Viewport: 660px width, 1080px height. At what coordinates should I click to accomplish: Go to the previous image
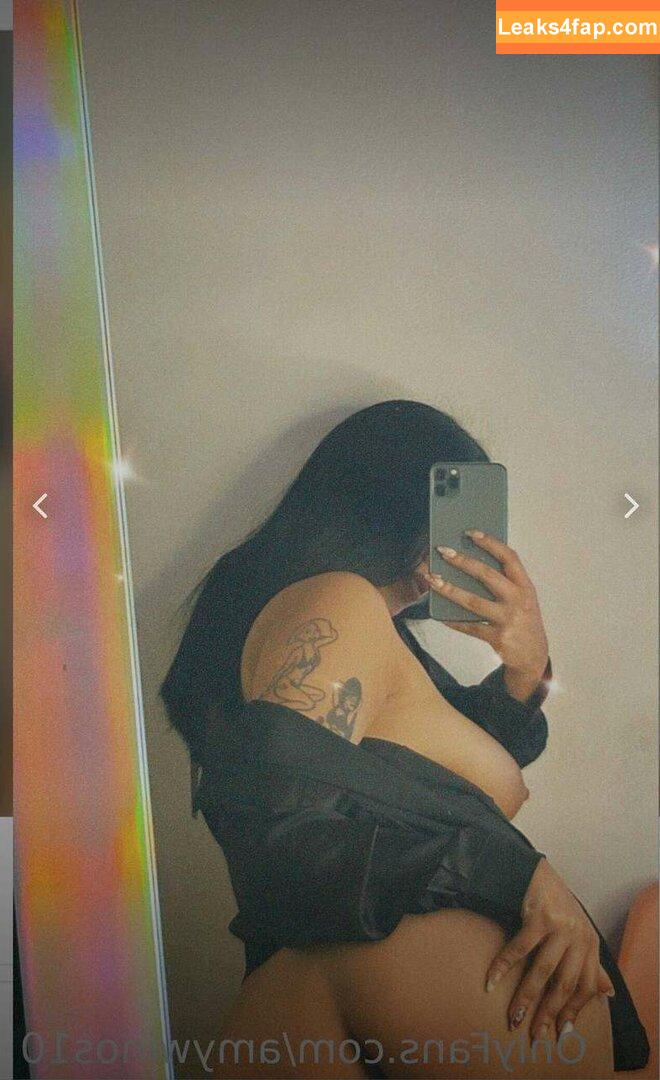(x=40, y=506)
